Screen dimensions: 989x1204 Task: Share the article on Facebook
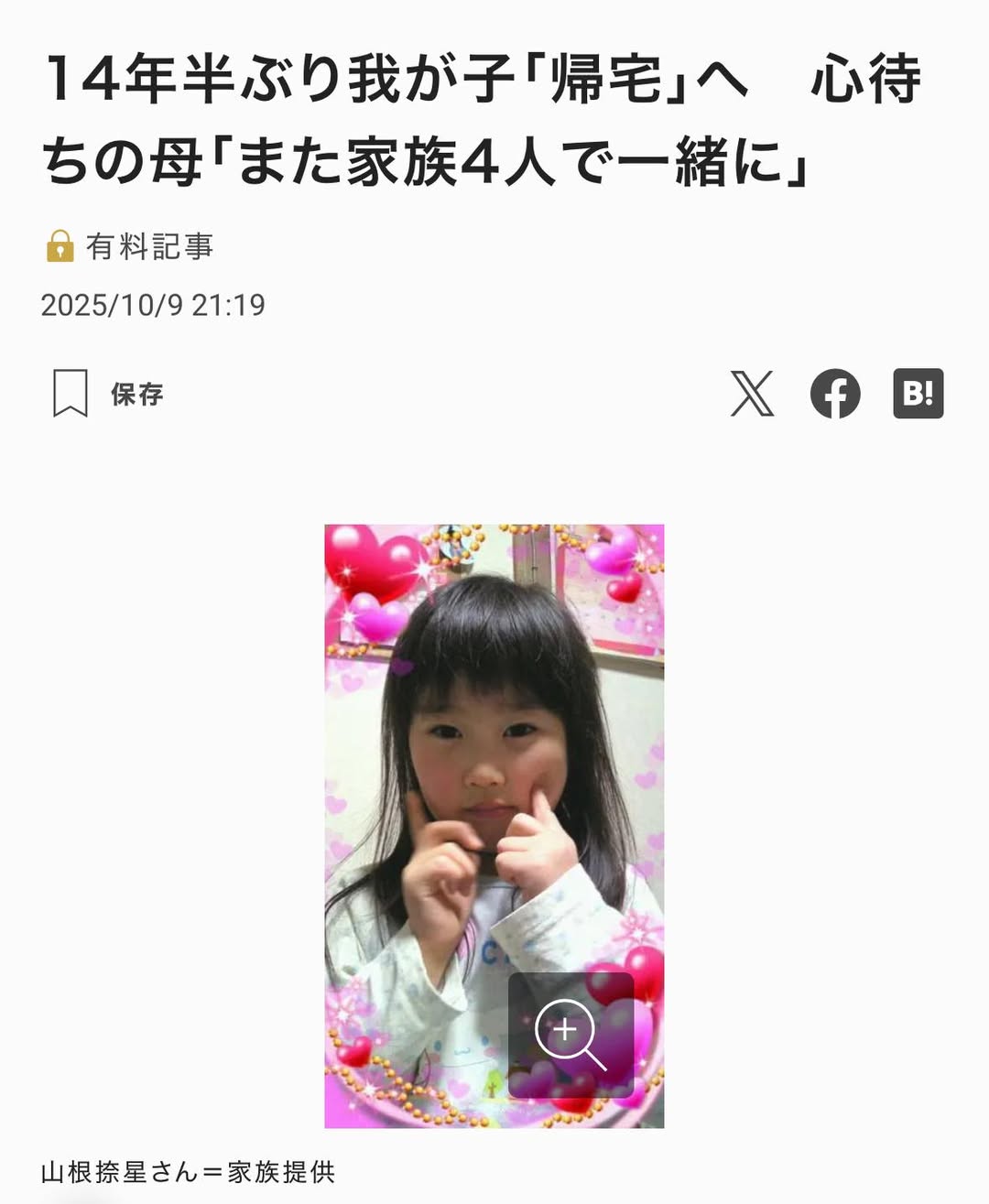pos(835,394)
